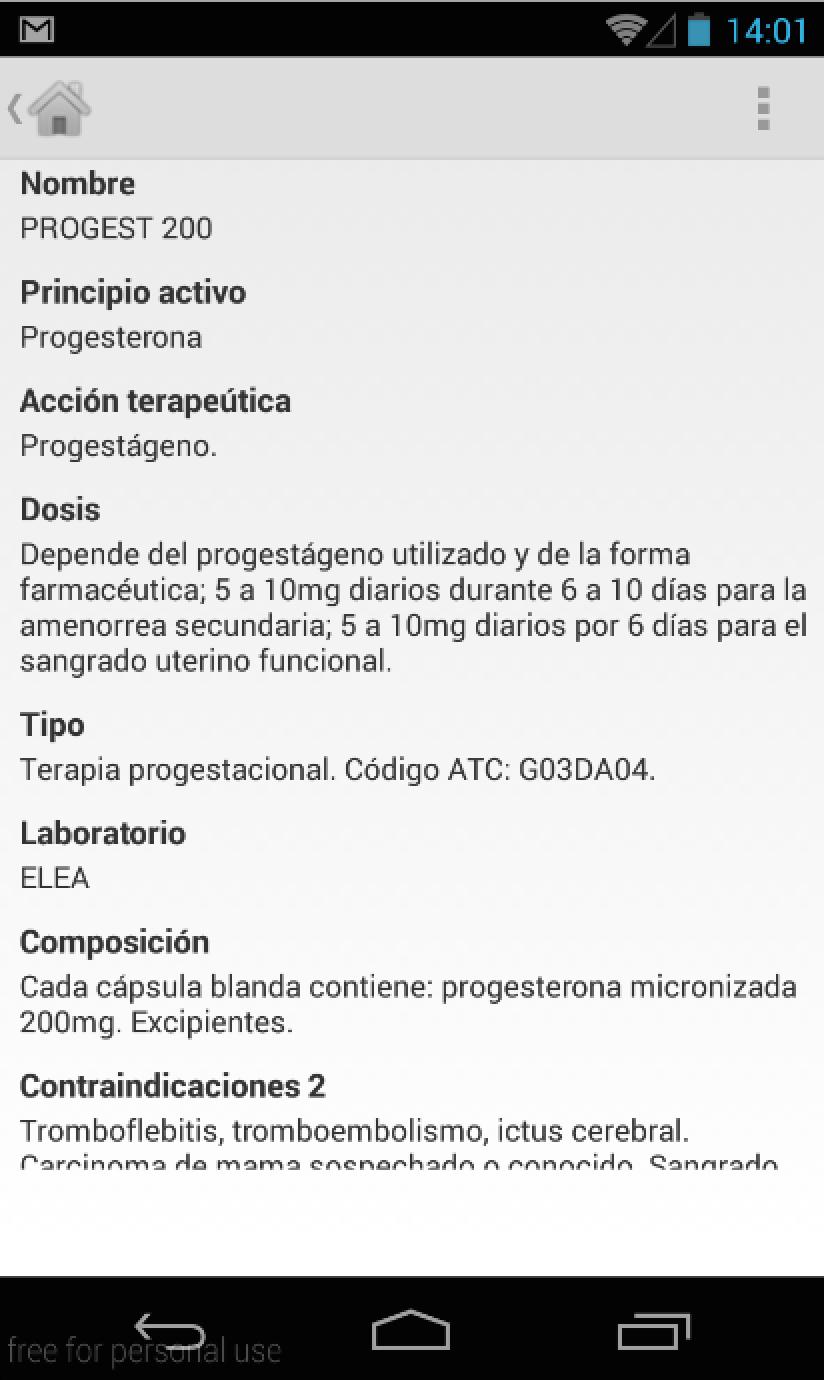Tap the Laboratorio ELEA entry
Image resolution: width=824 pixels, height=1380 pixels.
[54, 878]
